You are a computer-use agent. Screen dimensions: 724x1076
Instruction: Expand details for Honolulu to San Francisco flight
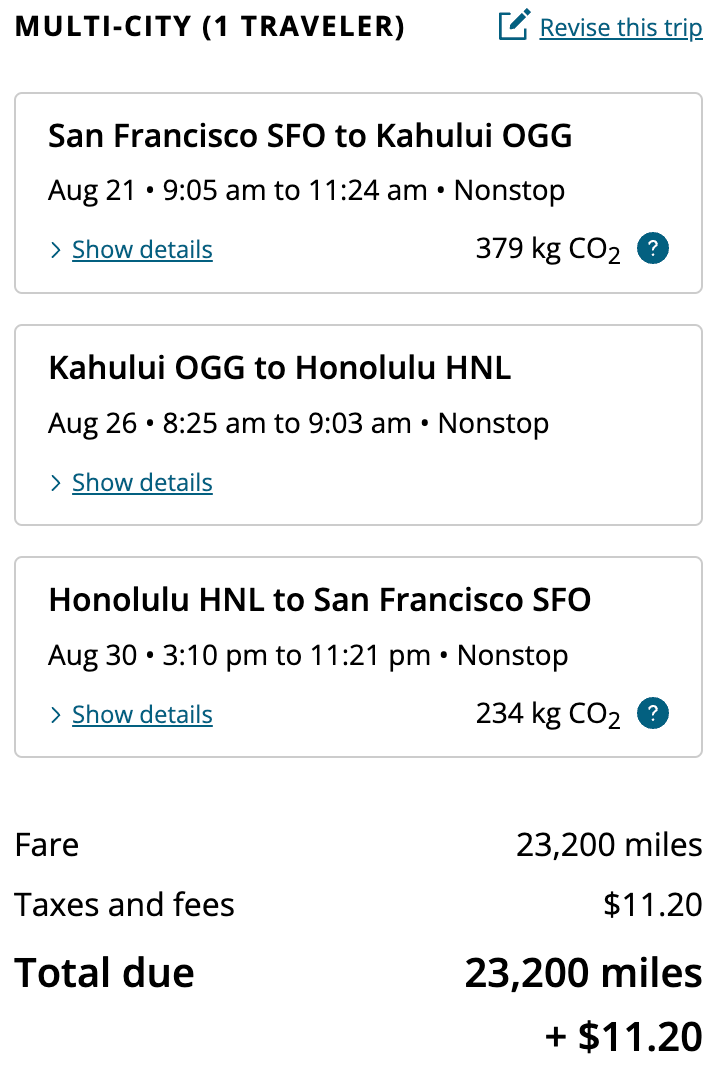click(x=141, y=714)
